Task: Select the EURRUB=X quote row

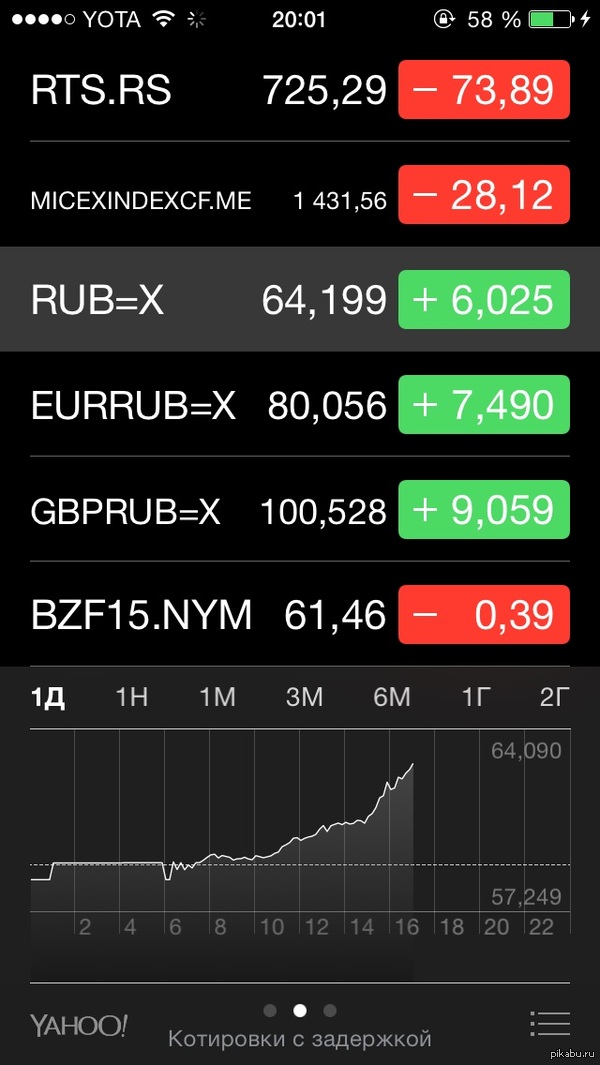Action: point(200,405)
